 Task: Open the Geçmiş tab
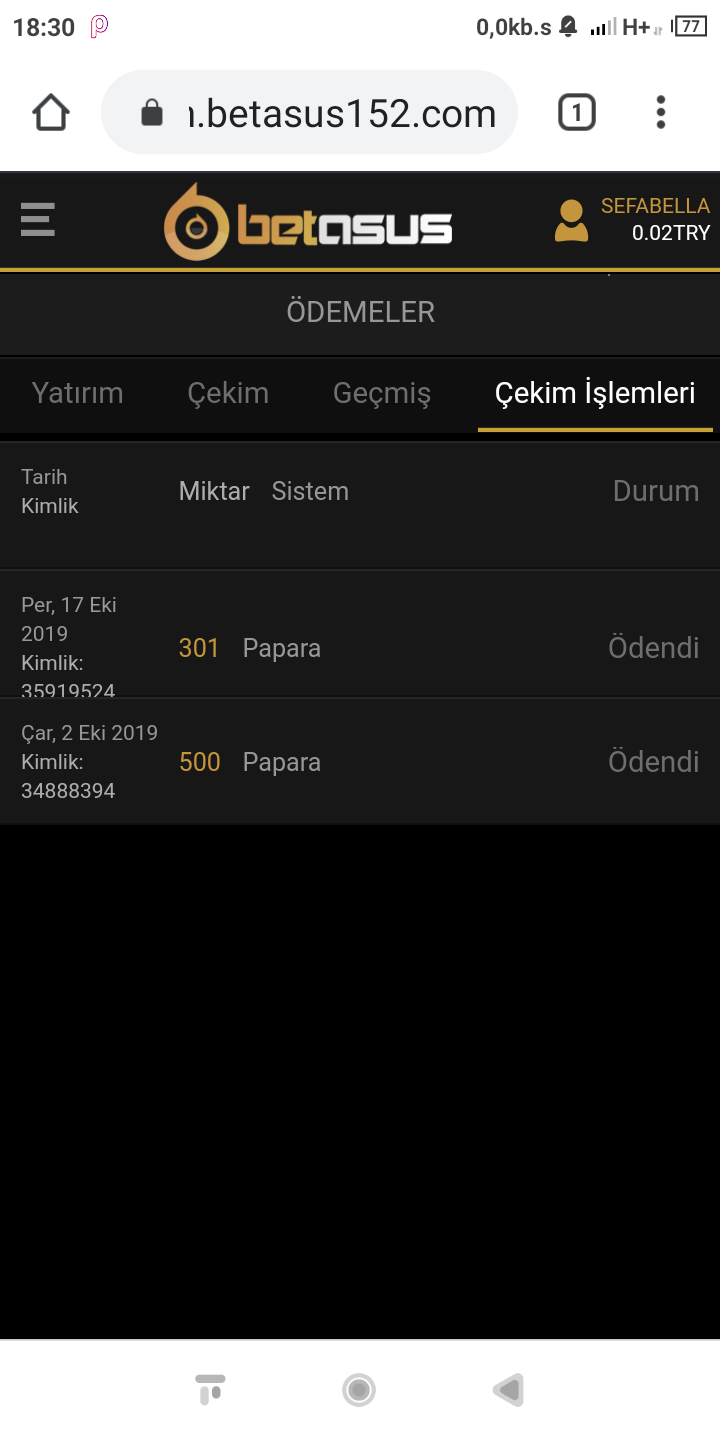[x=382, y=393]
